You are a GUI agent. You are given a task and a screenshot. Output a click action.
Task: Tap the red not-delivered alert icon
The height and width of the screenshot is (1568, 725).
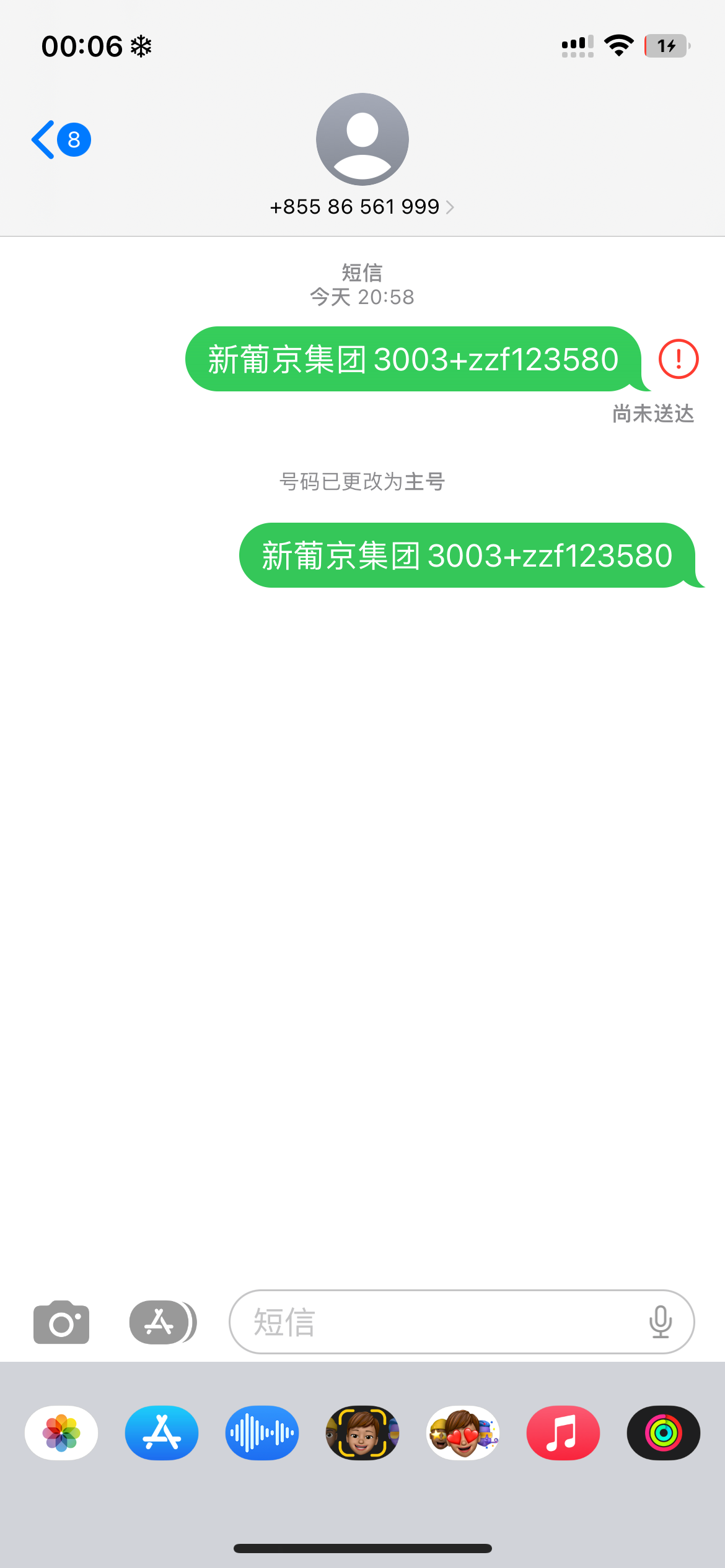[678, 359]
